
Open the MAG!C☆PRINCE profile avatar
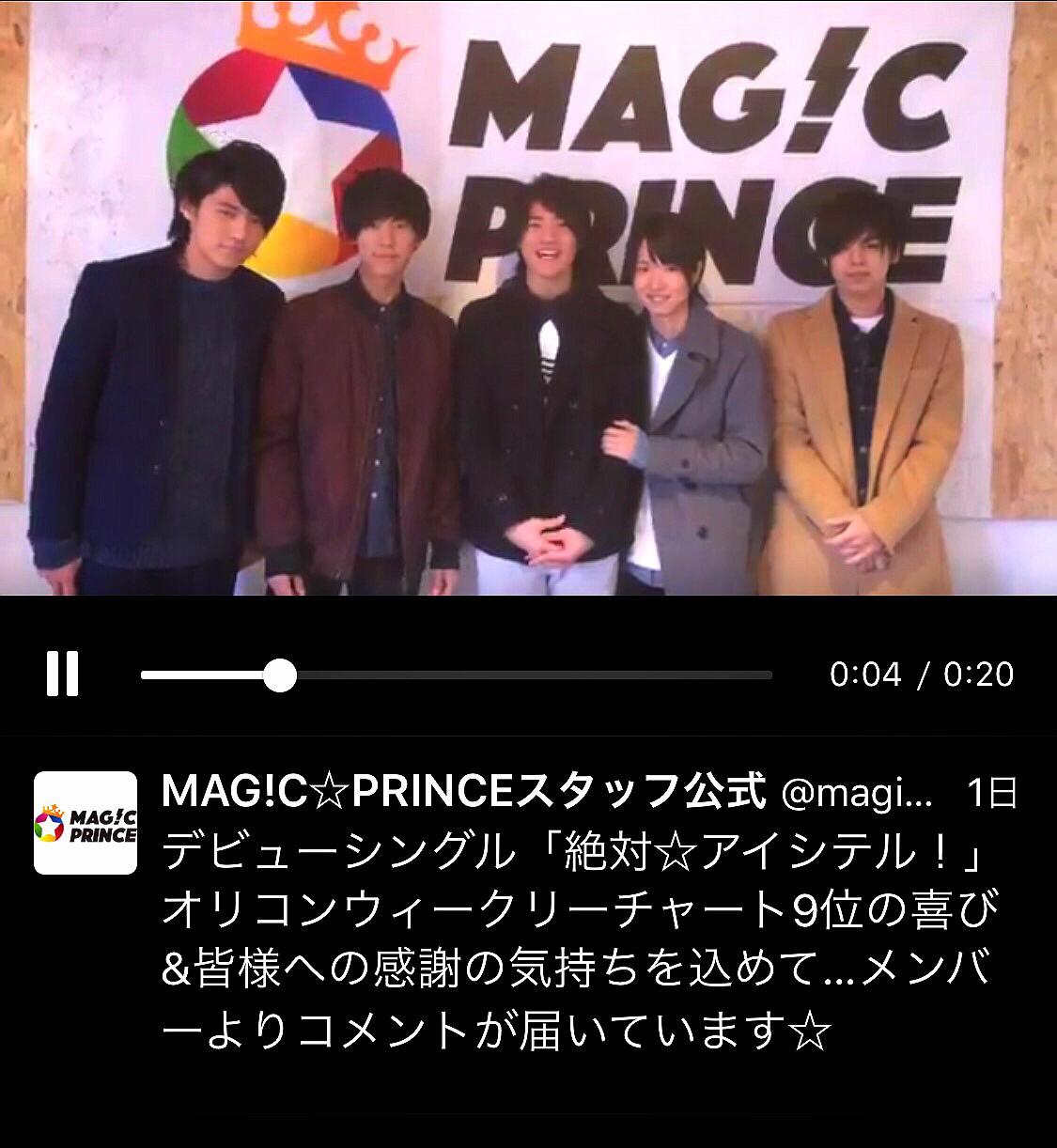tap(85, 823)
